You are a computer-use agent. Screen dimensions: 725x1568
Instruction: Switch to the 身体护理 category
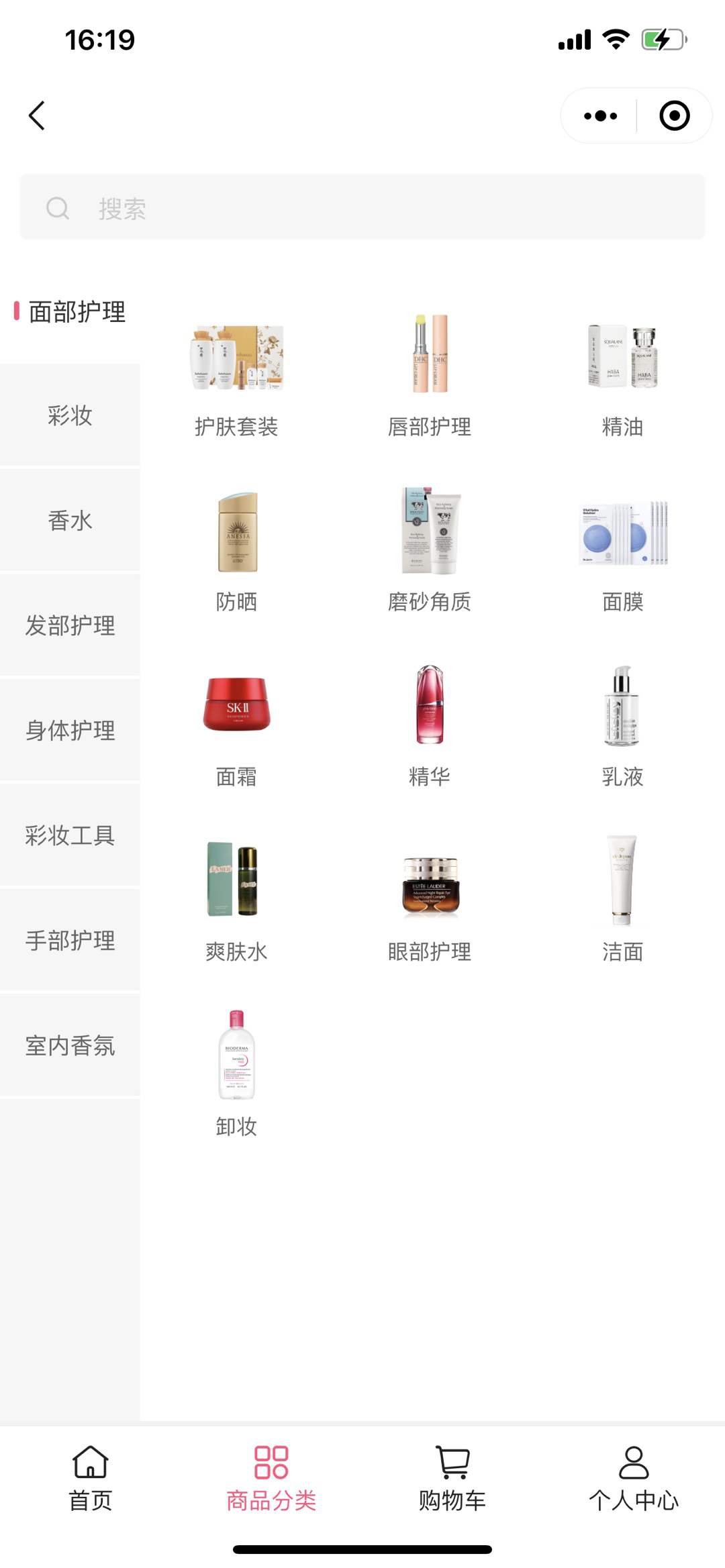click(x=70, y=730)
